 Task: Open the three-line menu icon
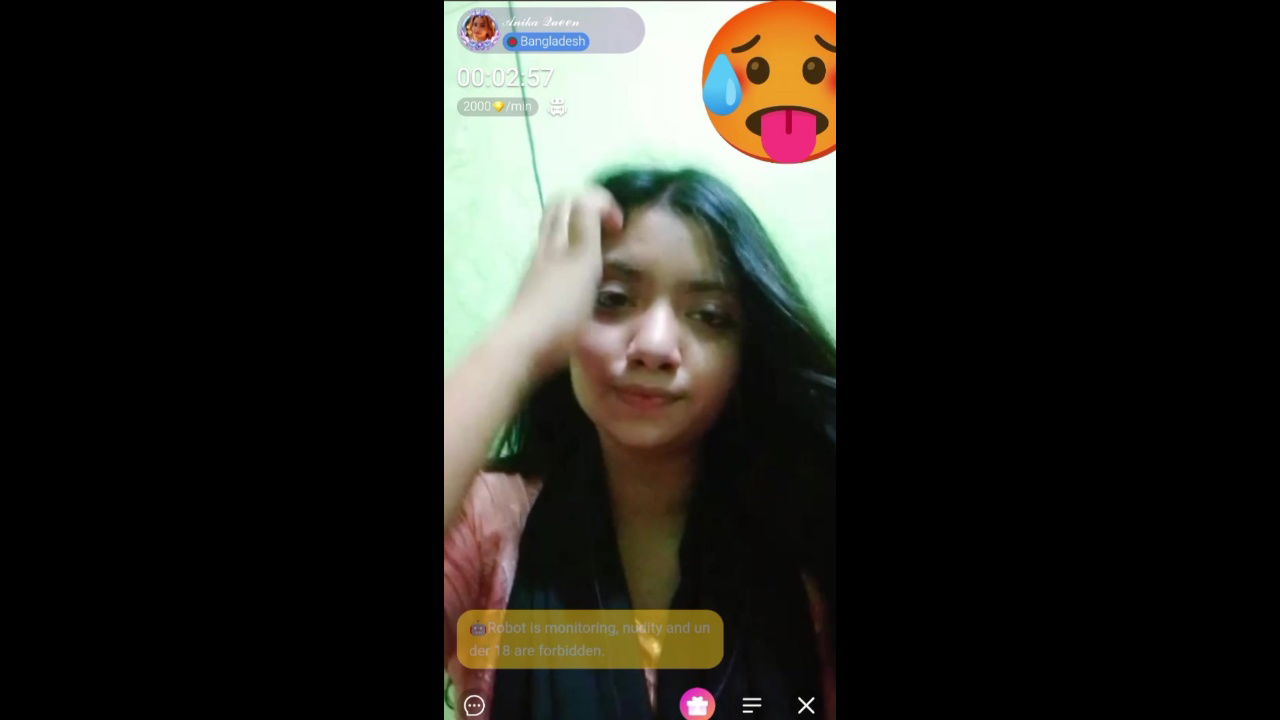(752, 706)
